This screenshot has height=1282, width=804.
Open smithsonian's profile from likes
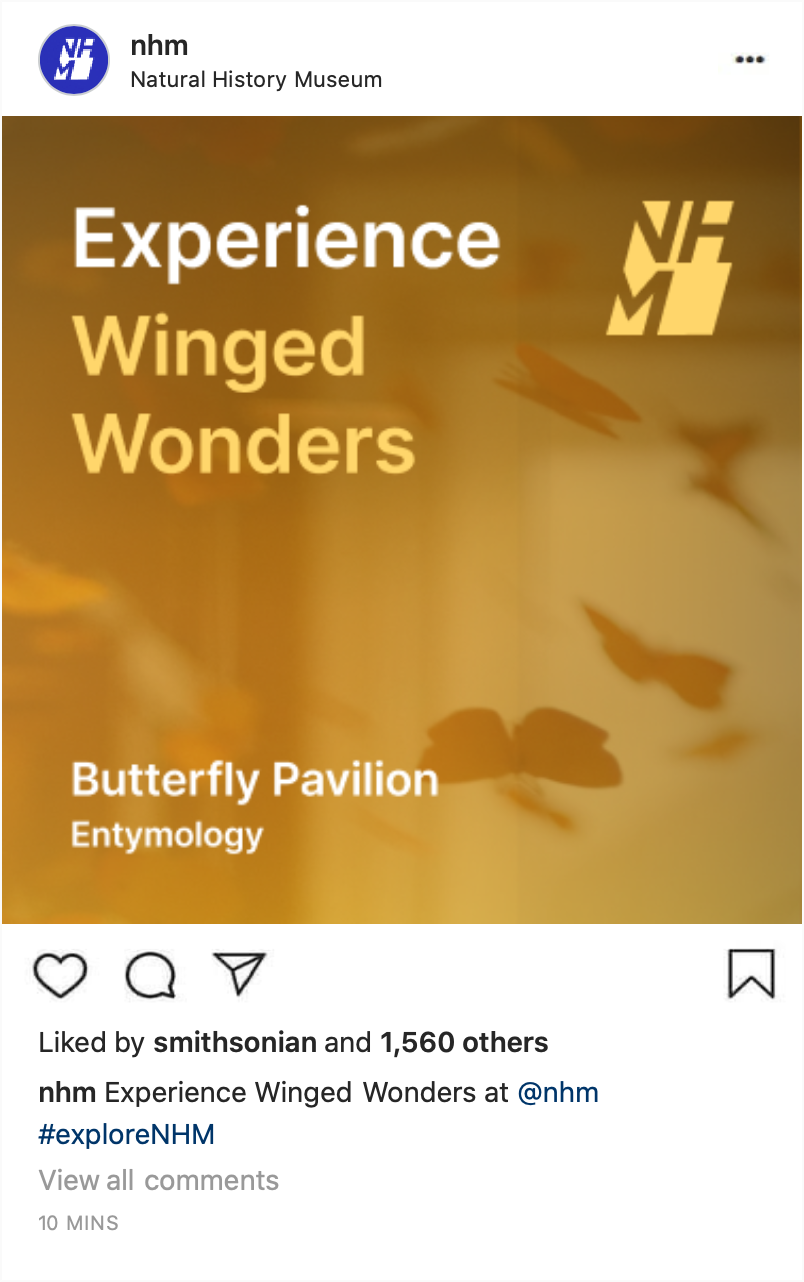coord(235,1043)
